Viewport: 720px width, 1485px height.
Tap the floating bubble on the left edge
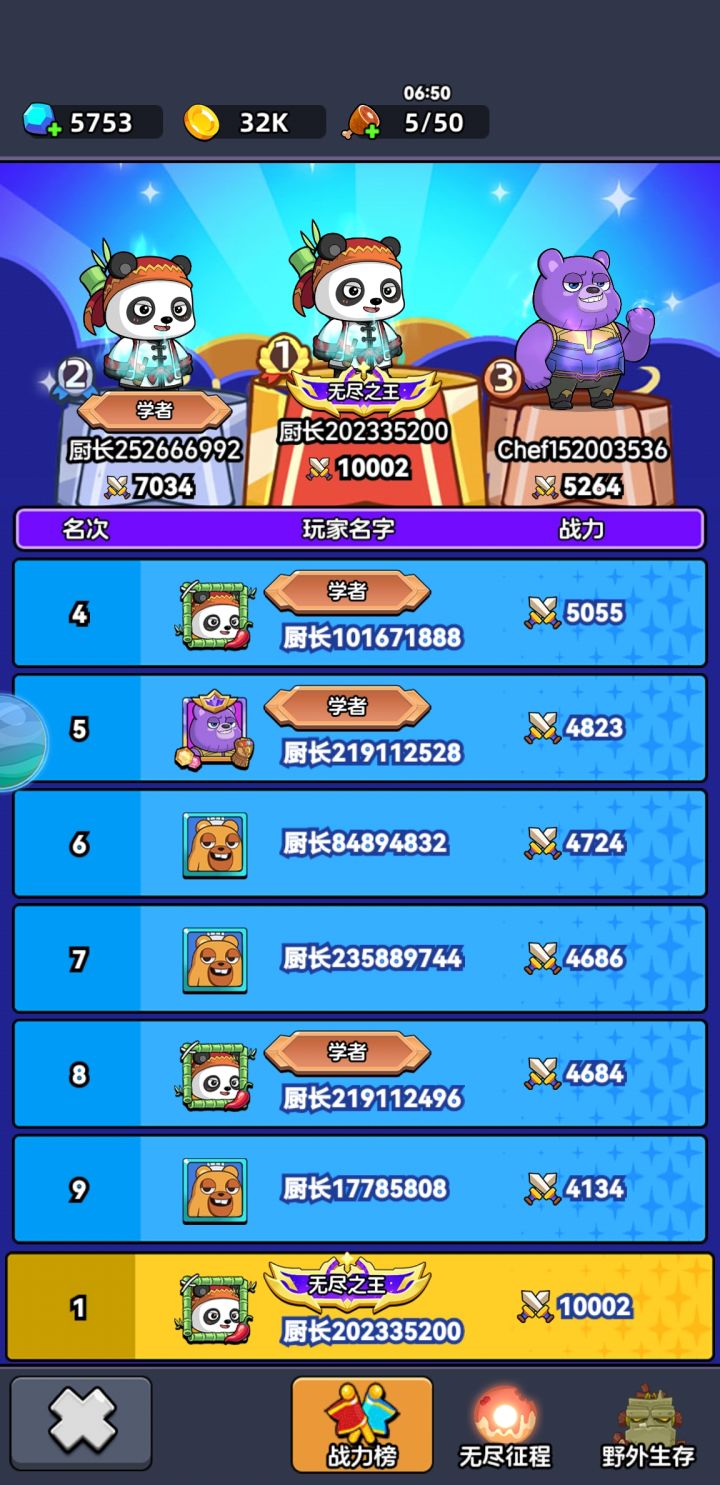[x=18, y=741]
